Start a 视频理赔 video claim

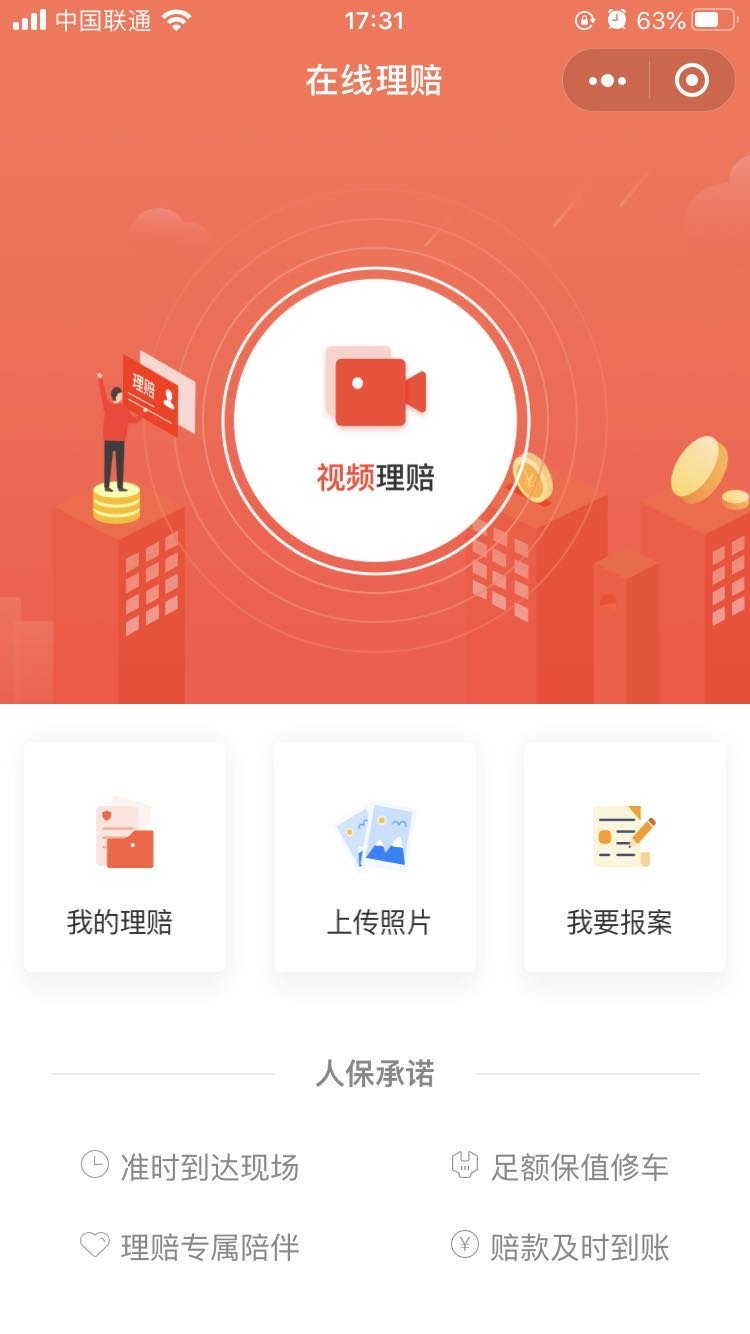(375, 420)
